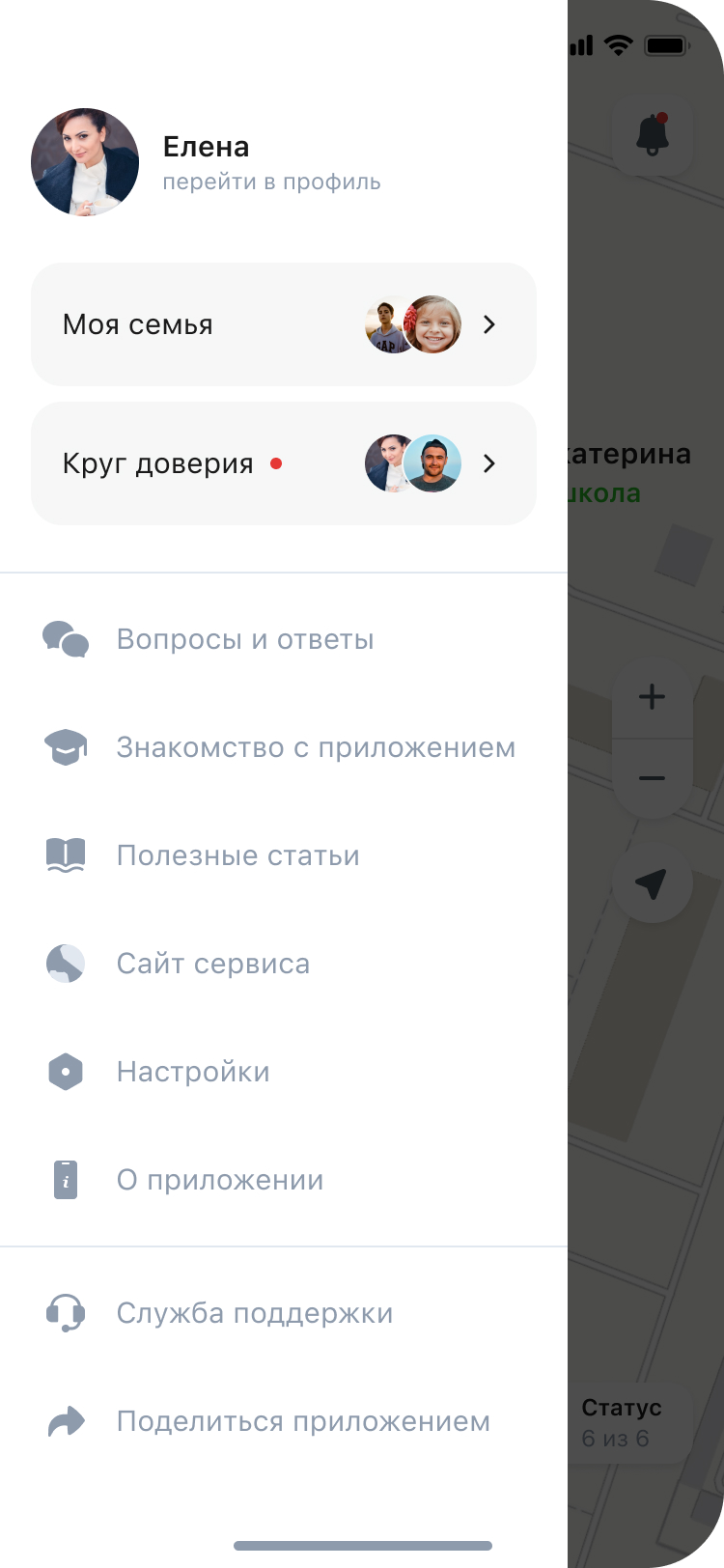Open the Круг доверия card
724x1568 pixels.
tap(284, 463)
